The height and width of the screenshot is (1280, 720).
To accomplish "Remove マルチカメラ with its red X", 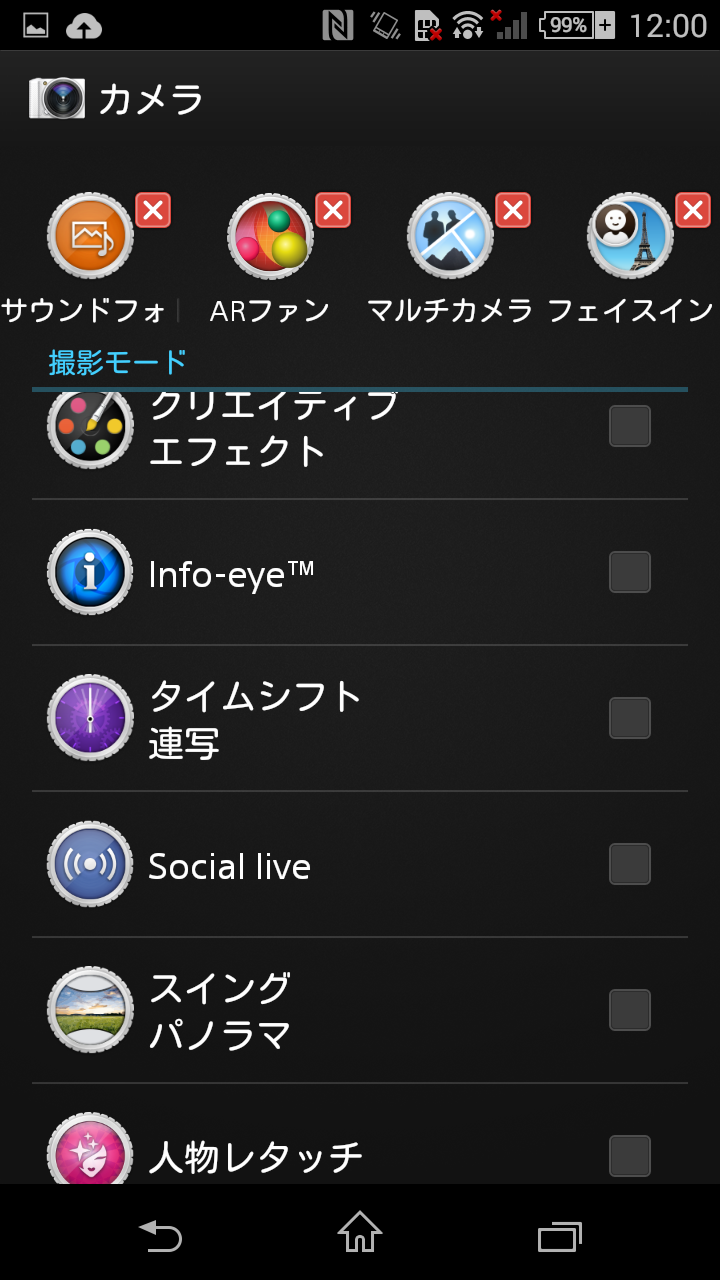I will click(513, 211).
